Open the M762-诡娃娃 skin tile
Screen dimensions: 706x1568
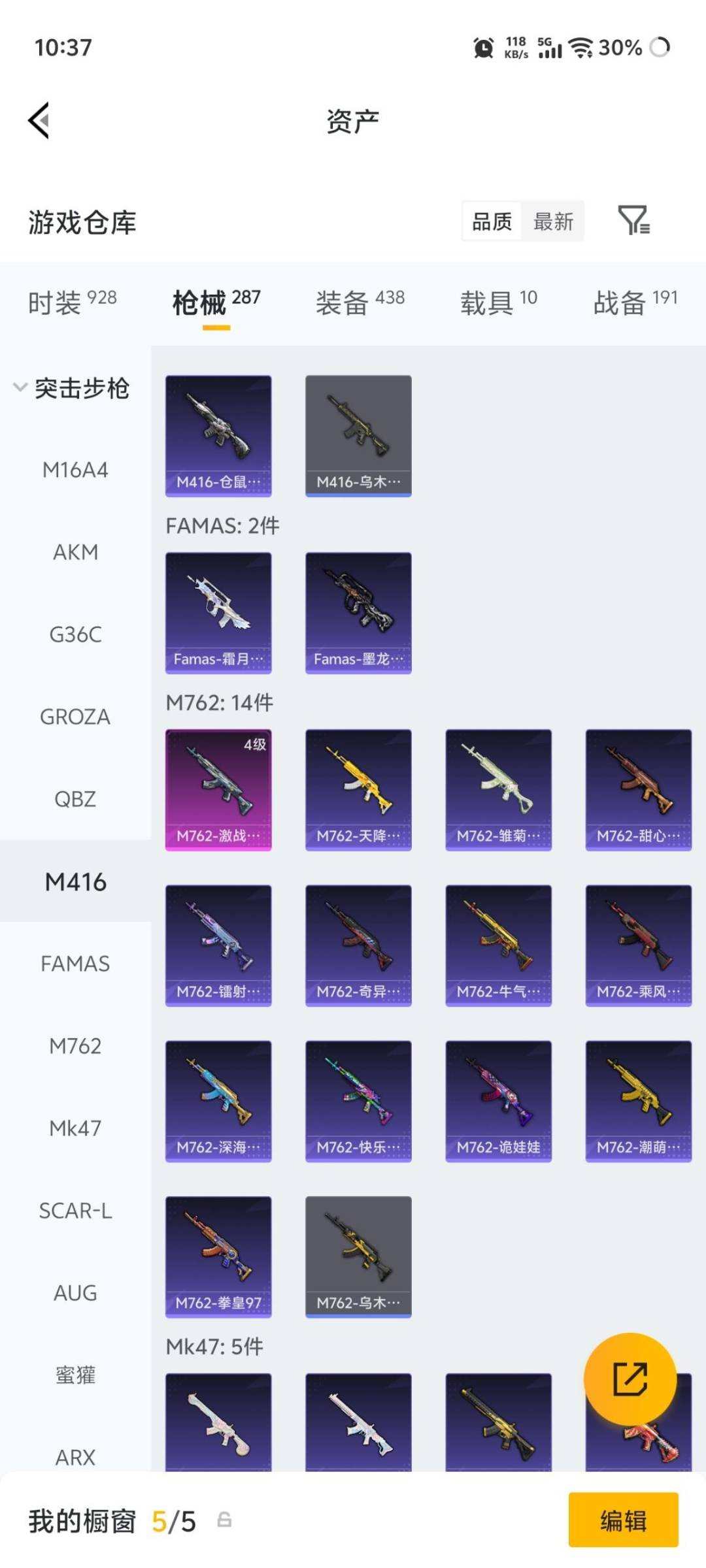pos(498,1102)
